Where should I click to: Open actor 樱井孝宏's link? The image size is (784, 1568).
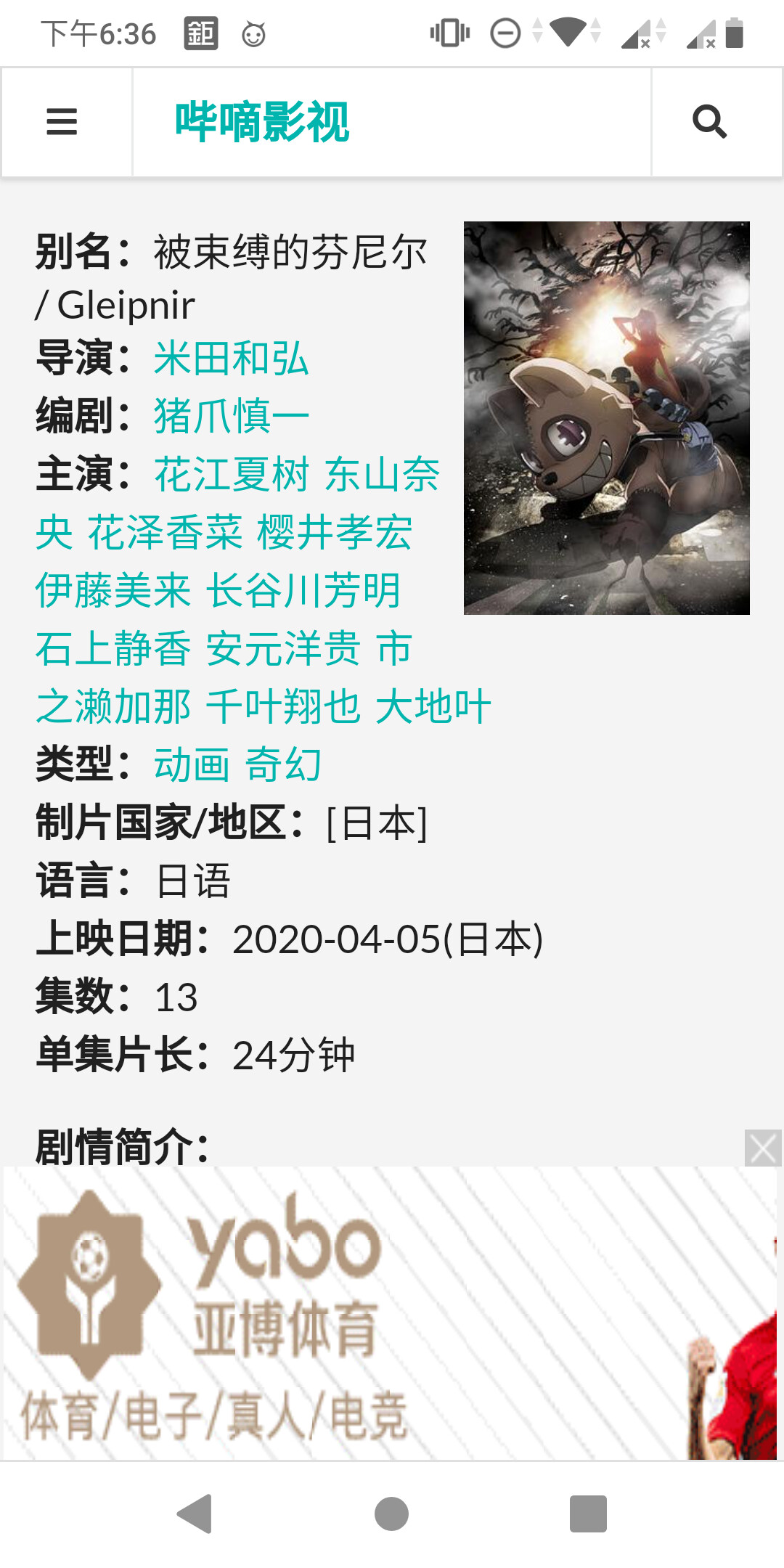click(335, 533)
